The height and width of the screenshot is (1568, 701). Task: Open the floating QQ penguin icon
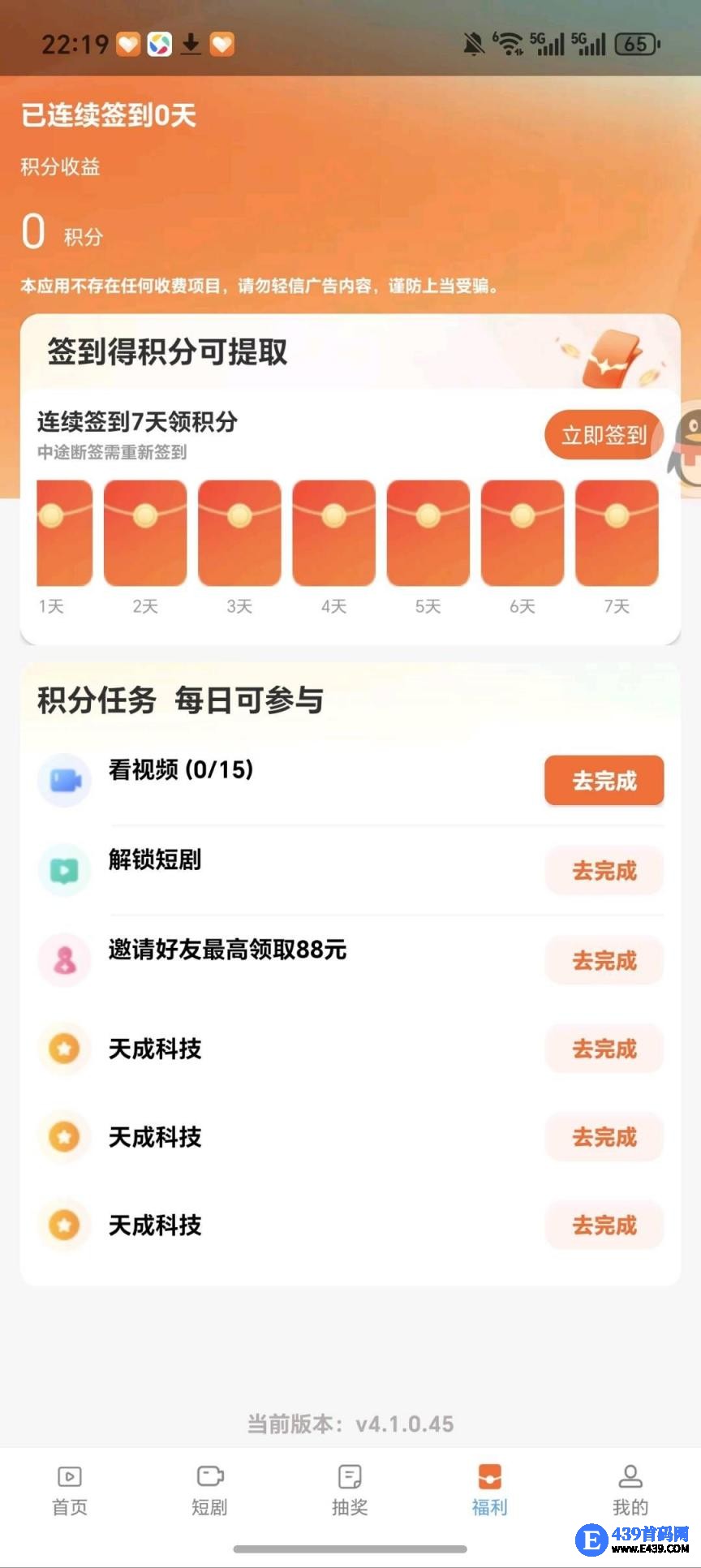tap(686, 450)
